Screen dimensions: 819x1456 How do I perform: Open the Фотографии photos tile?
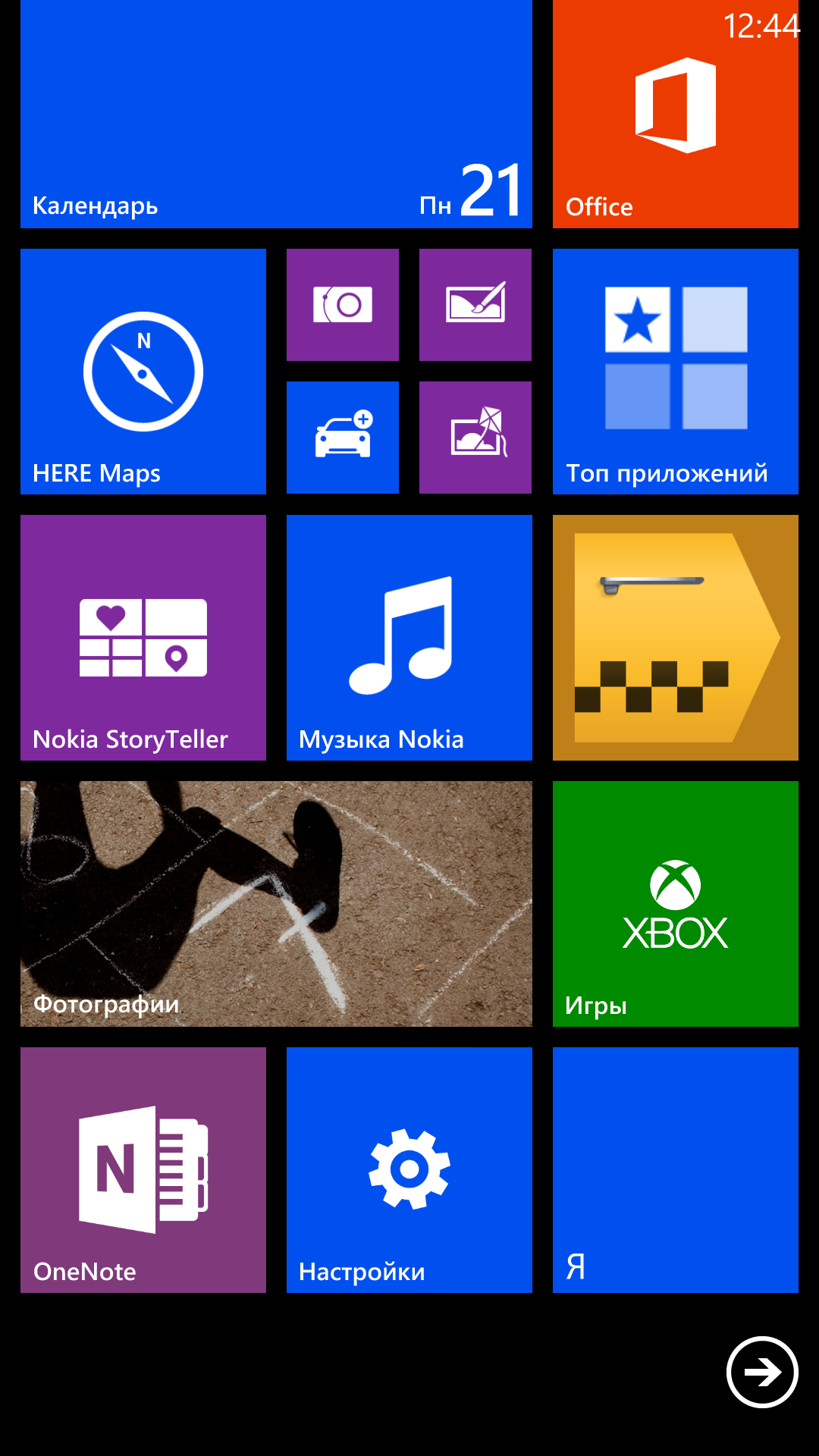click(276, 904)
